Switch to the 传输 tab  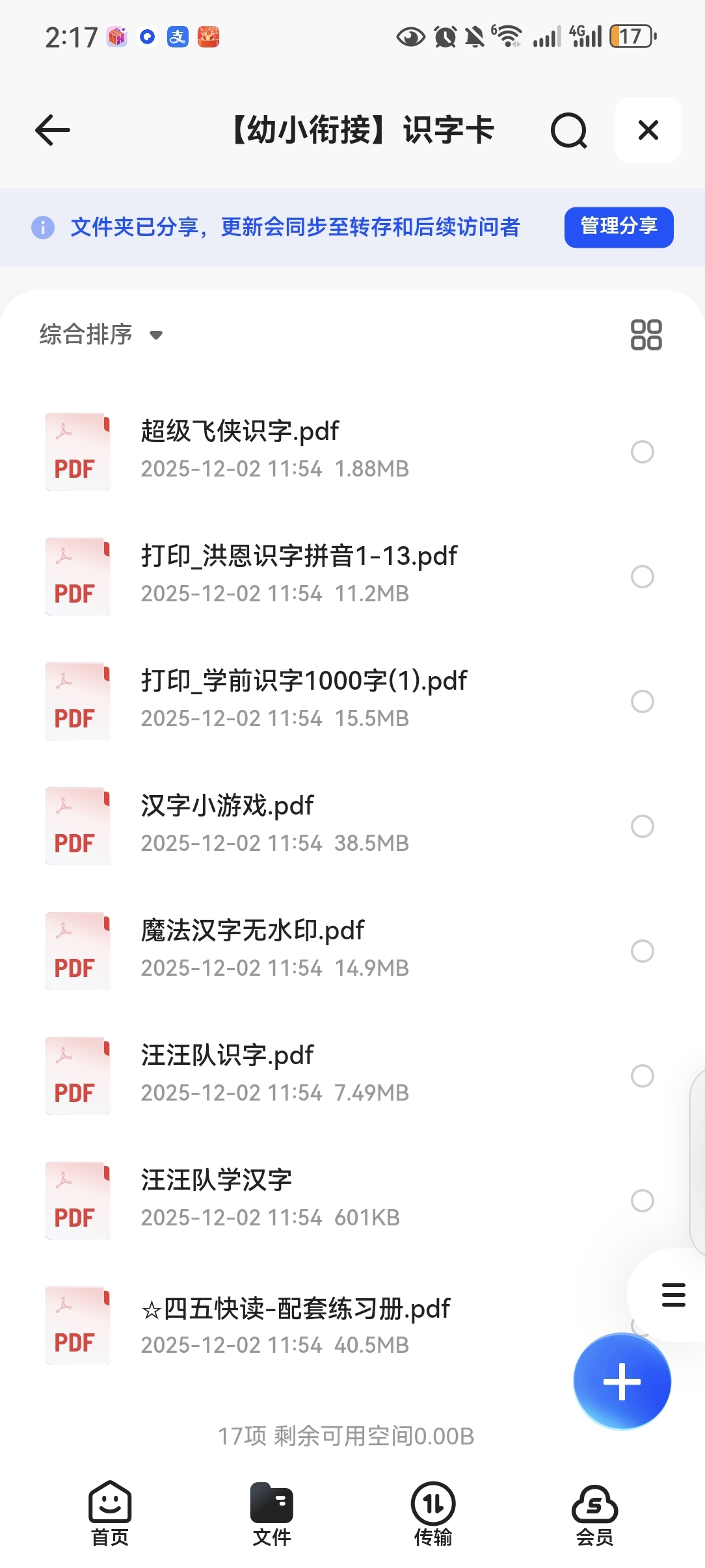(x=433, y=1513)
